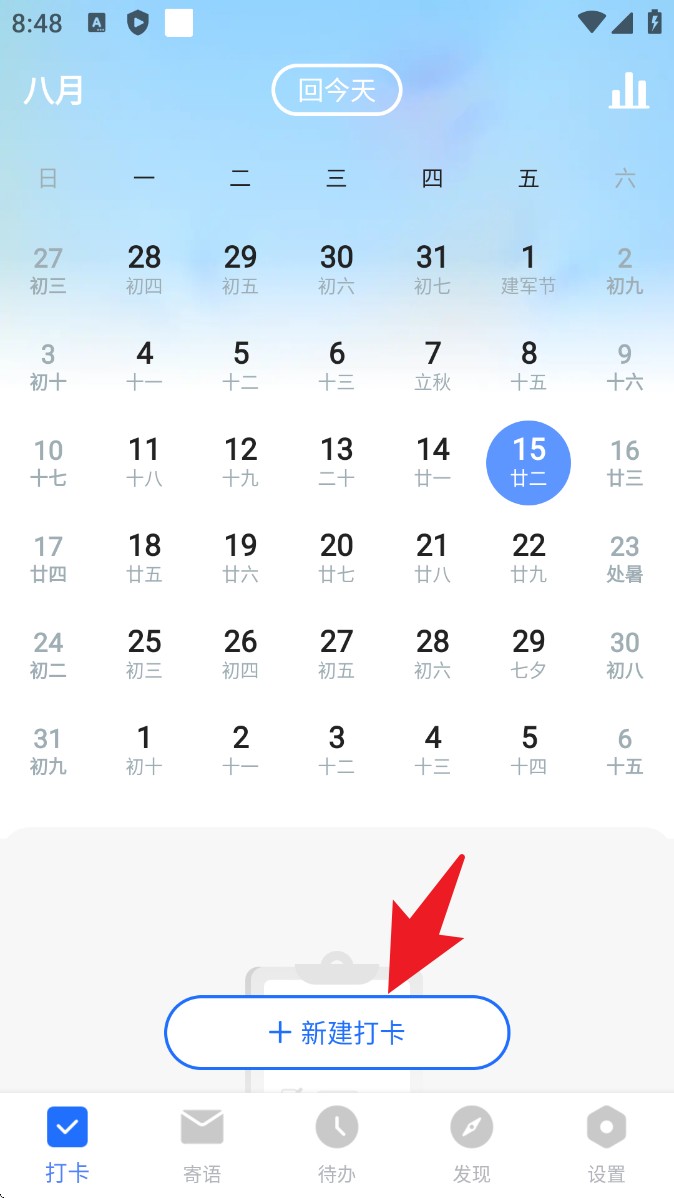Select date 25 on the calendar

tap(144, 654)
